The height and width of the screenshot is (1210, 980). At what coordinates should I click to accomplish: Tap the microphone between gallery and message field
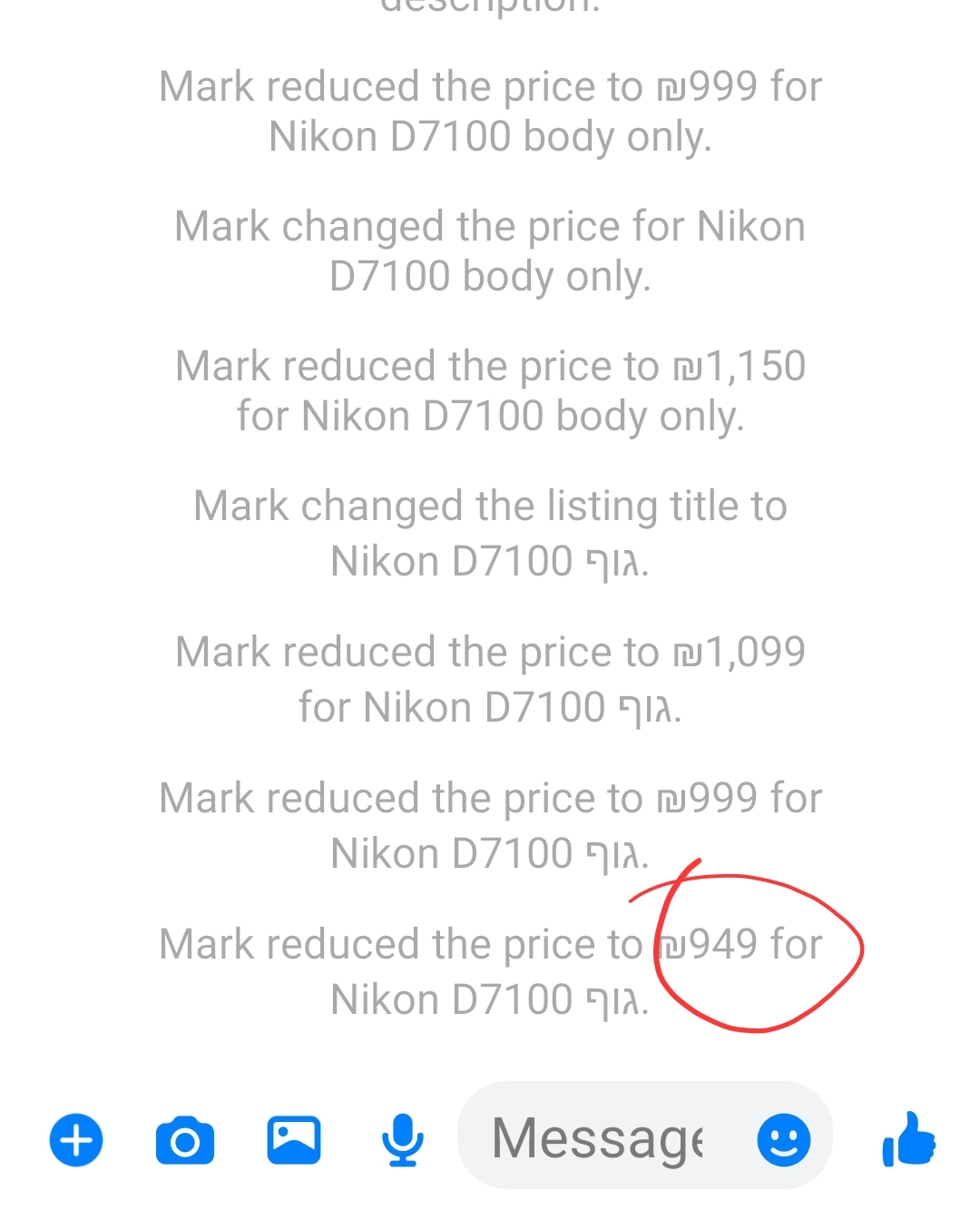coord(402,1140)
